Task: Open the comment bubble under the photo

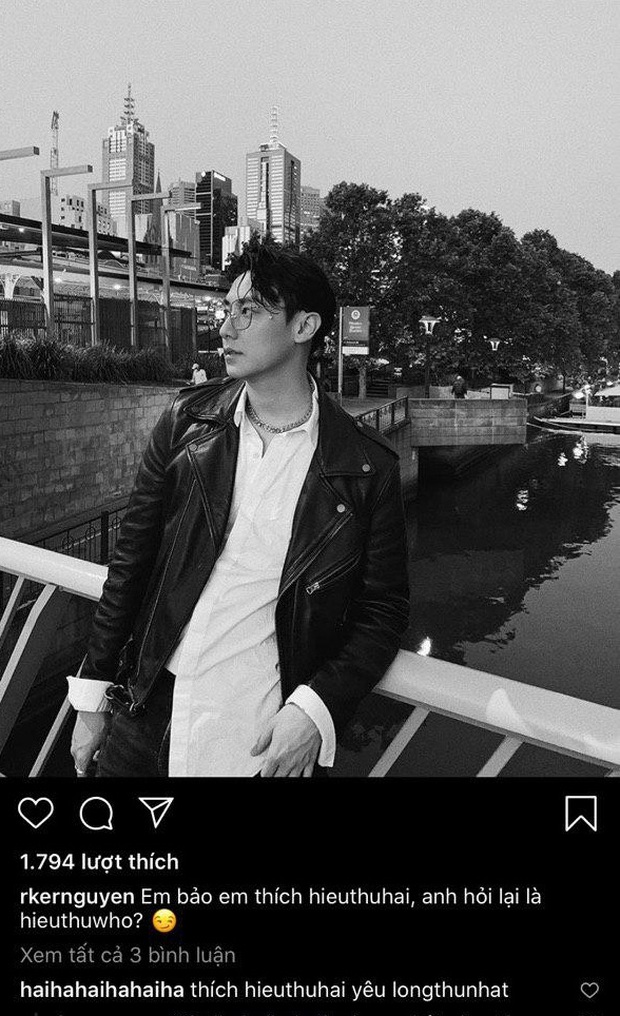Action: tap(96, 814)
